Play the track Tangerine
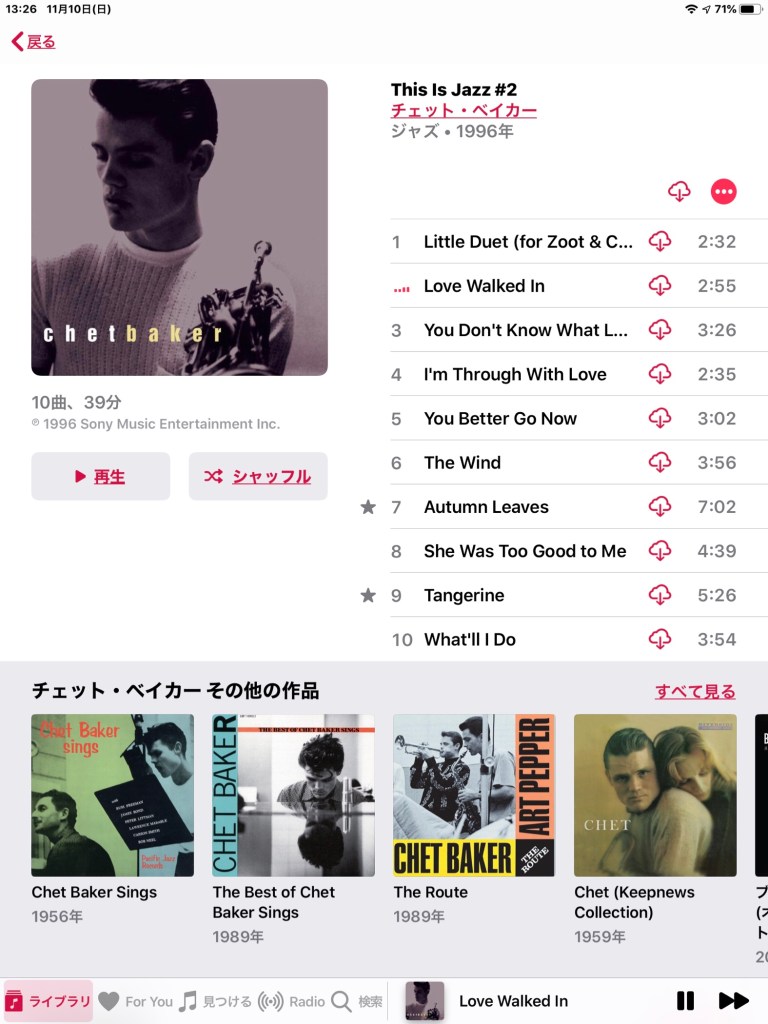This screenshot has width=768, height=1024. click(x=464, y=595)
